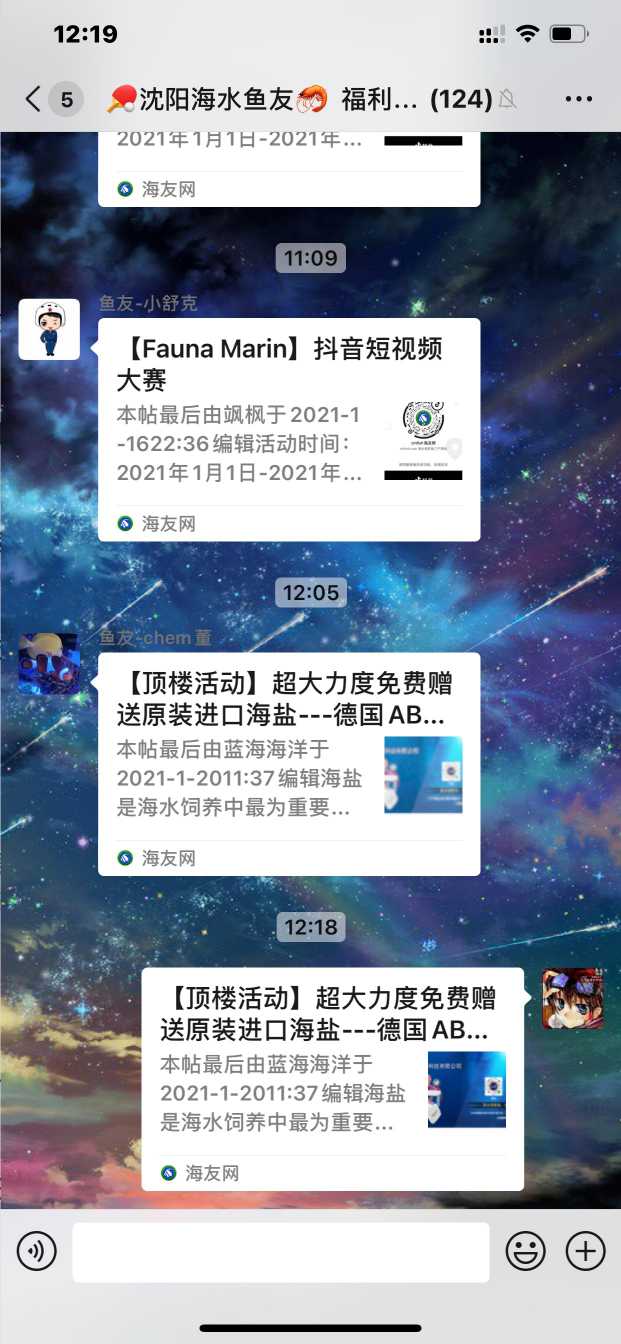Screen dimensions: 621x1344
Task: Tap the message text field
Action: point(280,1251)
